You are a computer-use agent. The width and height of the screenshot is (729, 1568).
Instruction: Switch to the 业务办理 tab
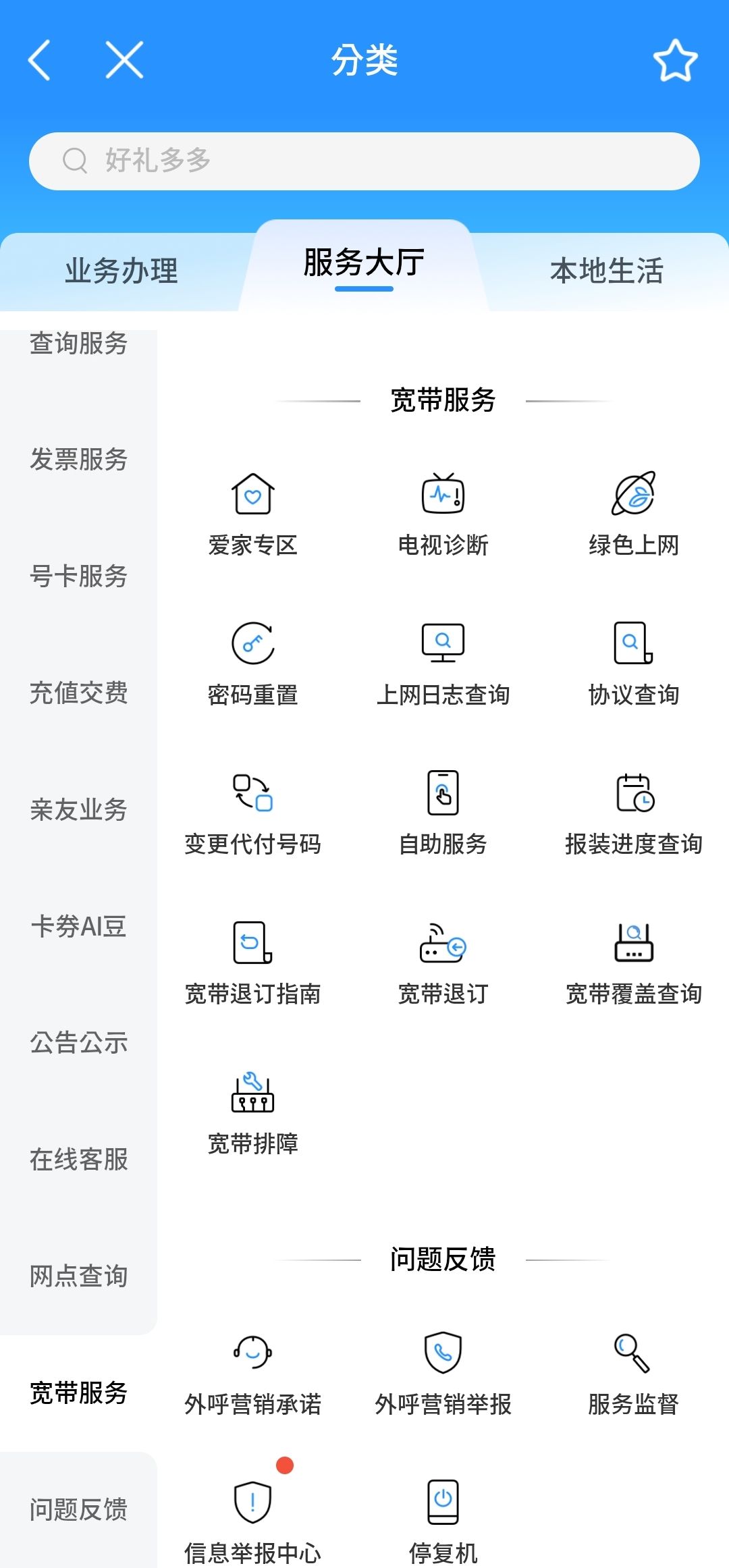pos(122,271)
